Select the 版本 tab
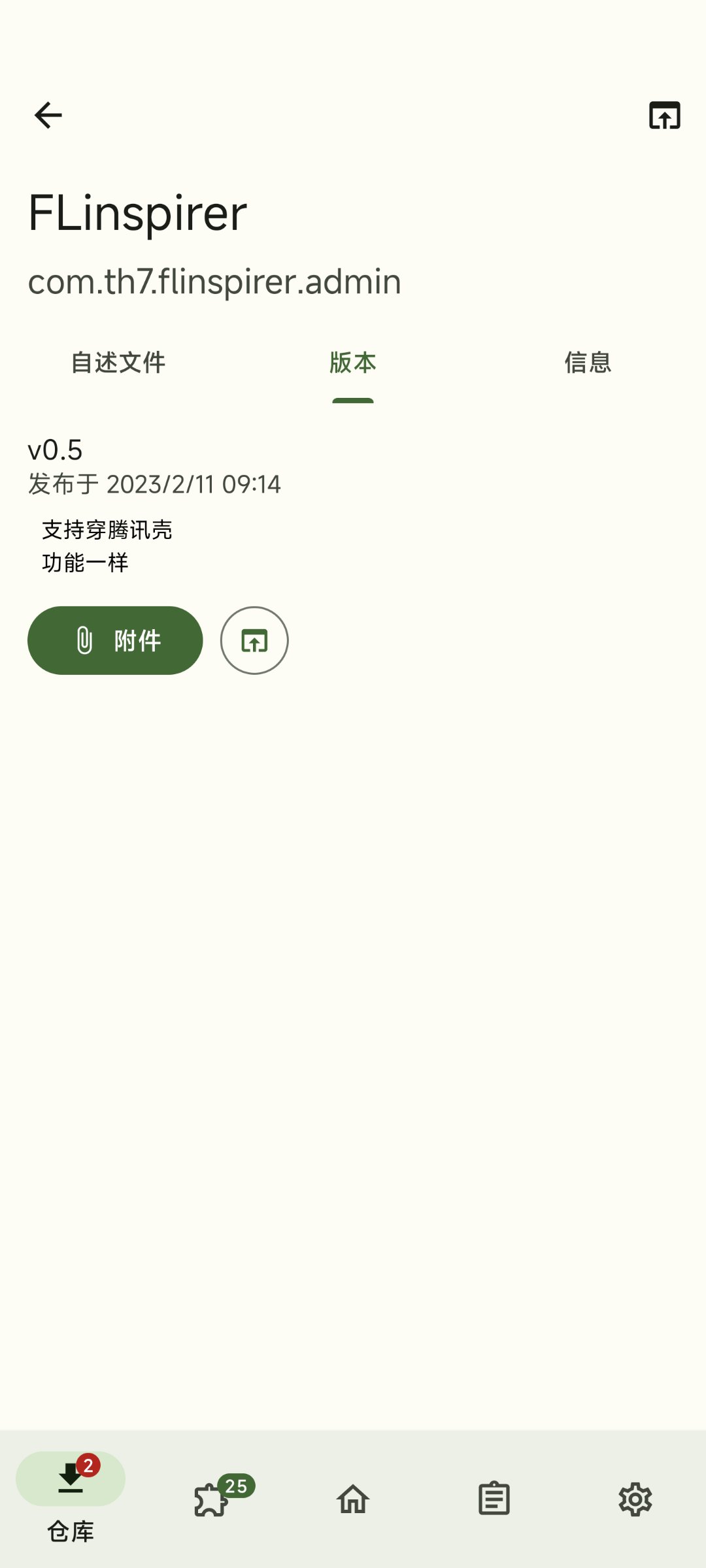This screenshot has height=1568, width=706. 353,363
